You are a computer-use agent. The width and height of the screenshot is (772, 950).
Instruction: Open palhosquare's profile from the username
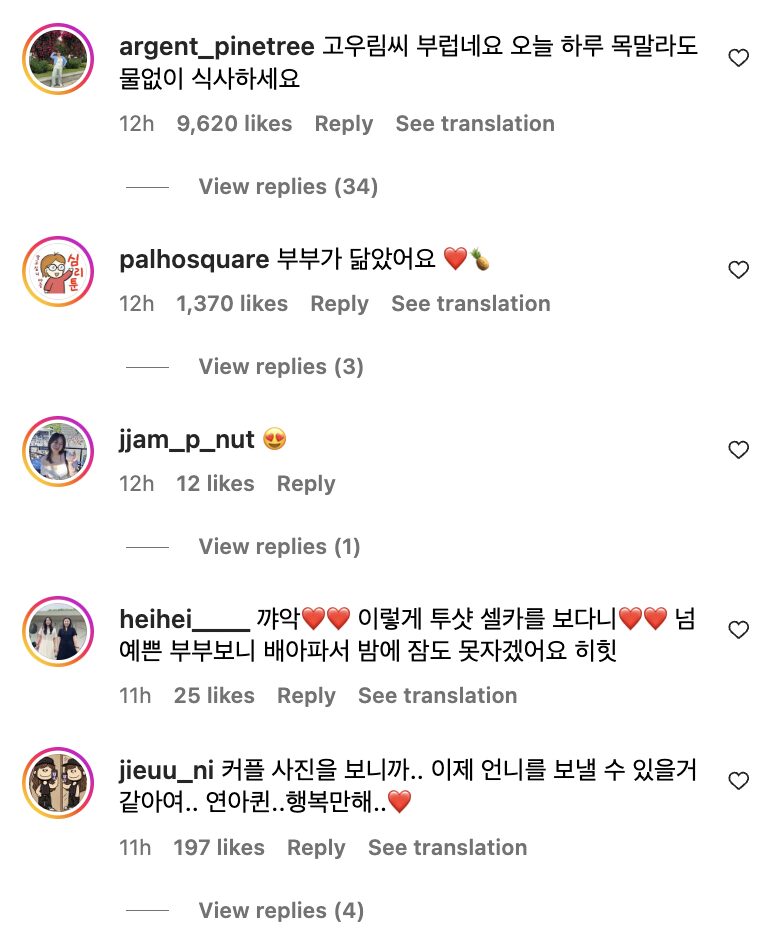click(193, 261)
